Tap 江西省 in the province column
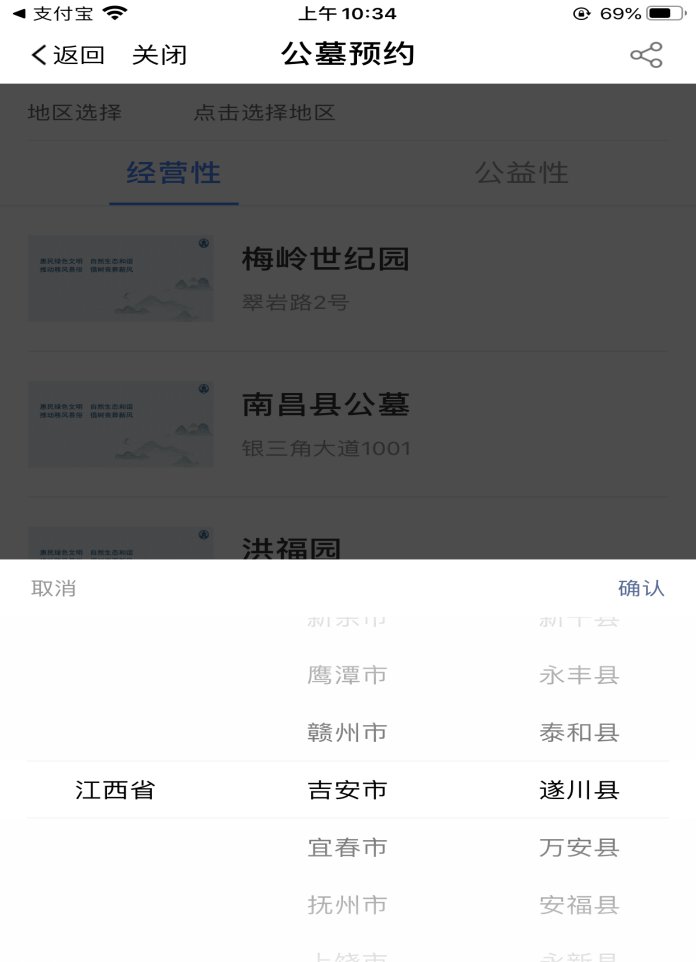The width and height of the screenshot is (696, 962). coord(115,790)
